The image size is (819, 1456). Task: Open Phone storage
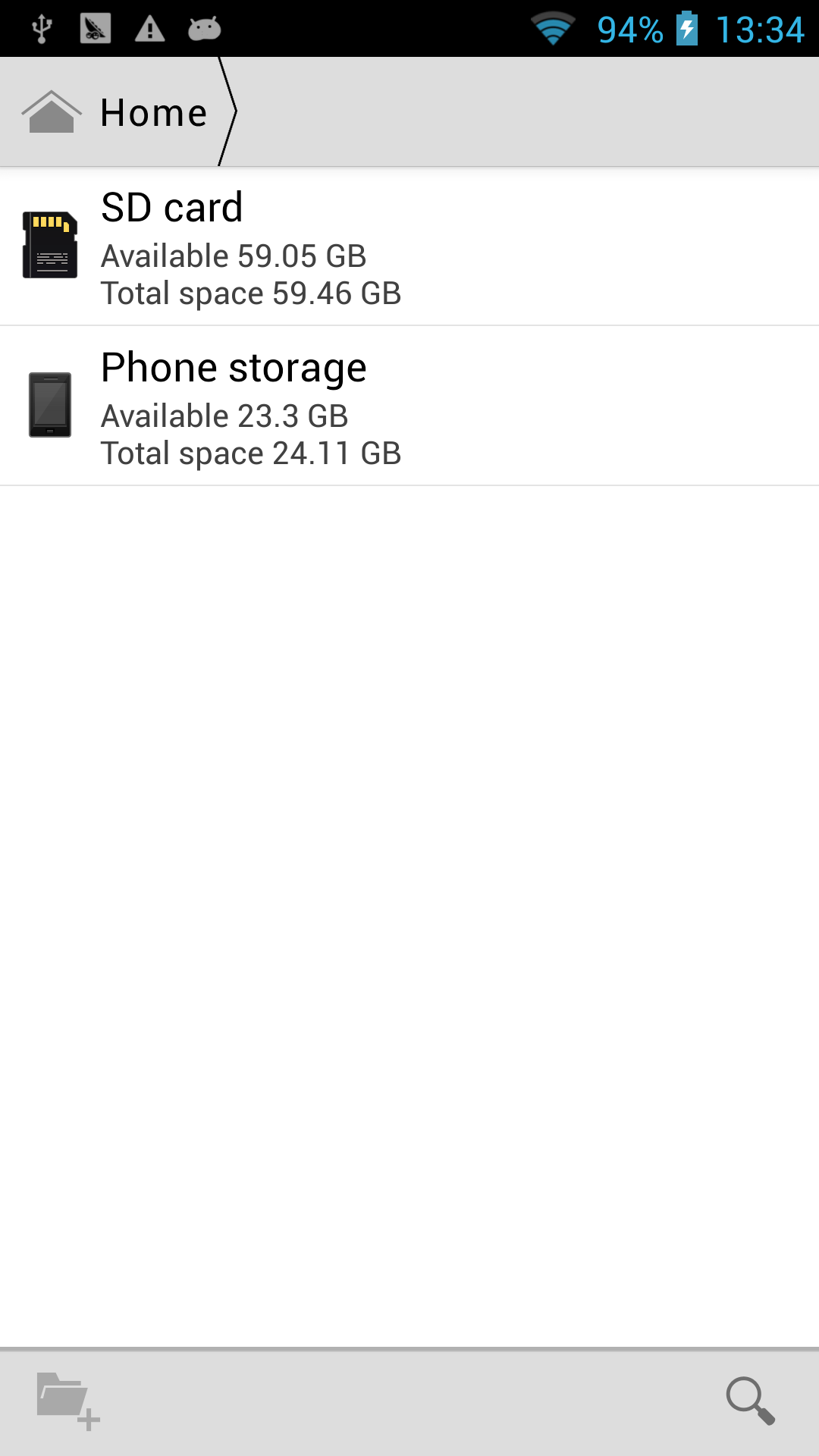tap(409, 406)
